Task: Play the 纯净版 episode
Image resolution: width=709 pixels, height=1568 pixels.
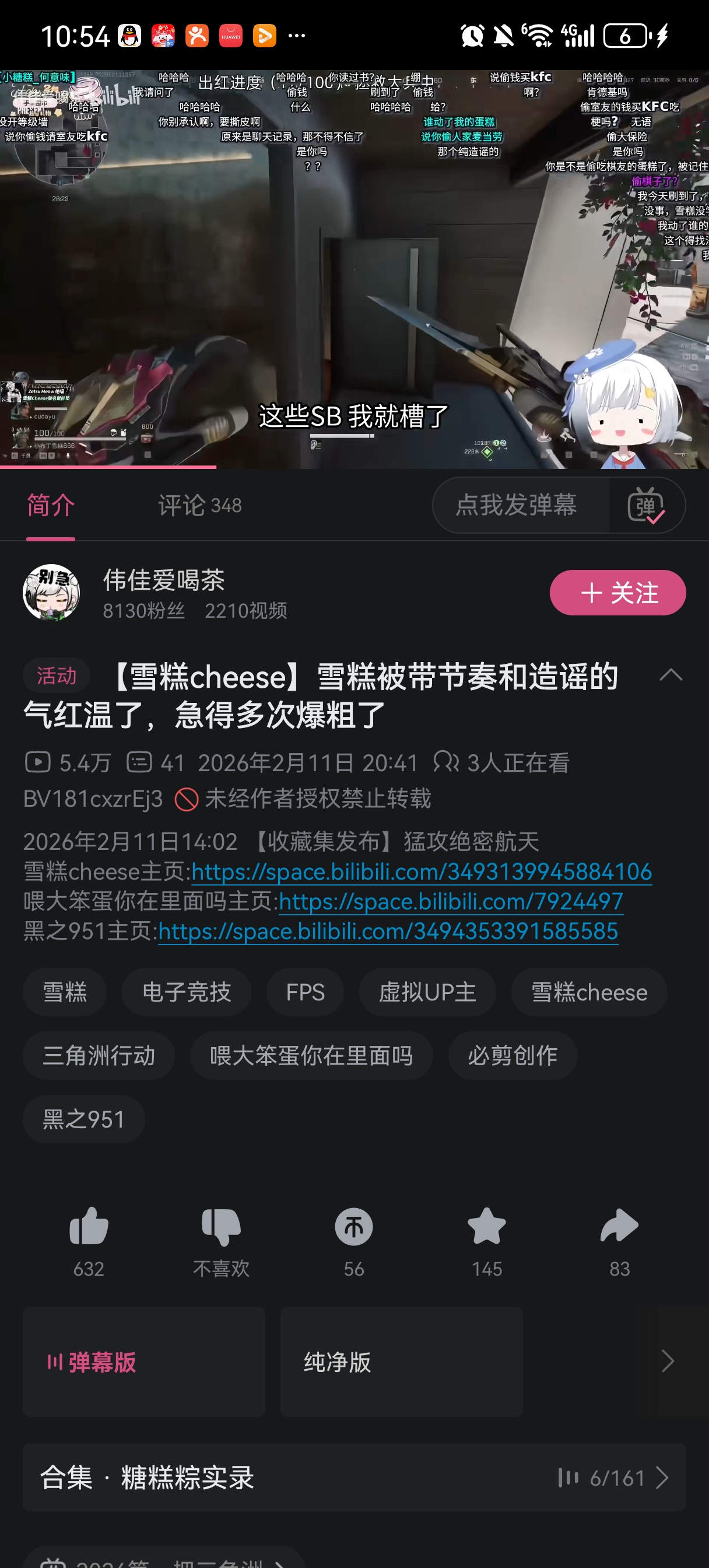Action: pyautogui.click(x=401, y=1361)
